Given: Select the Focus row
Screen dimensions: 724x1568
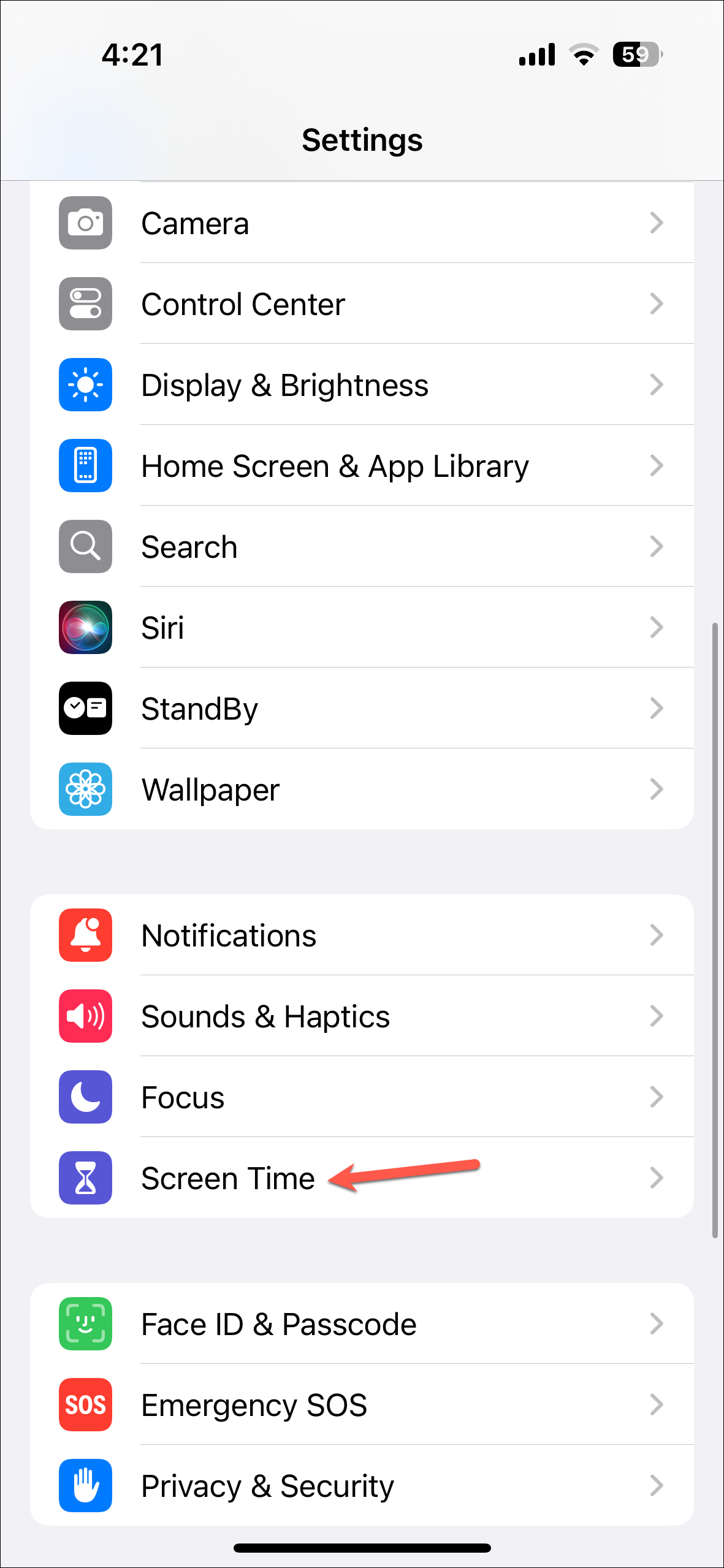Looking at the screenshot, I should pyautogui.click(x=362, y=1097).
